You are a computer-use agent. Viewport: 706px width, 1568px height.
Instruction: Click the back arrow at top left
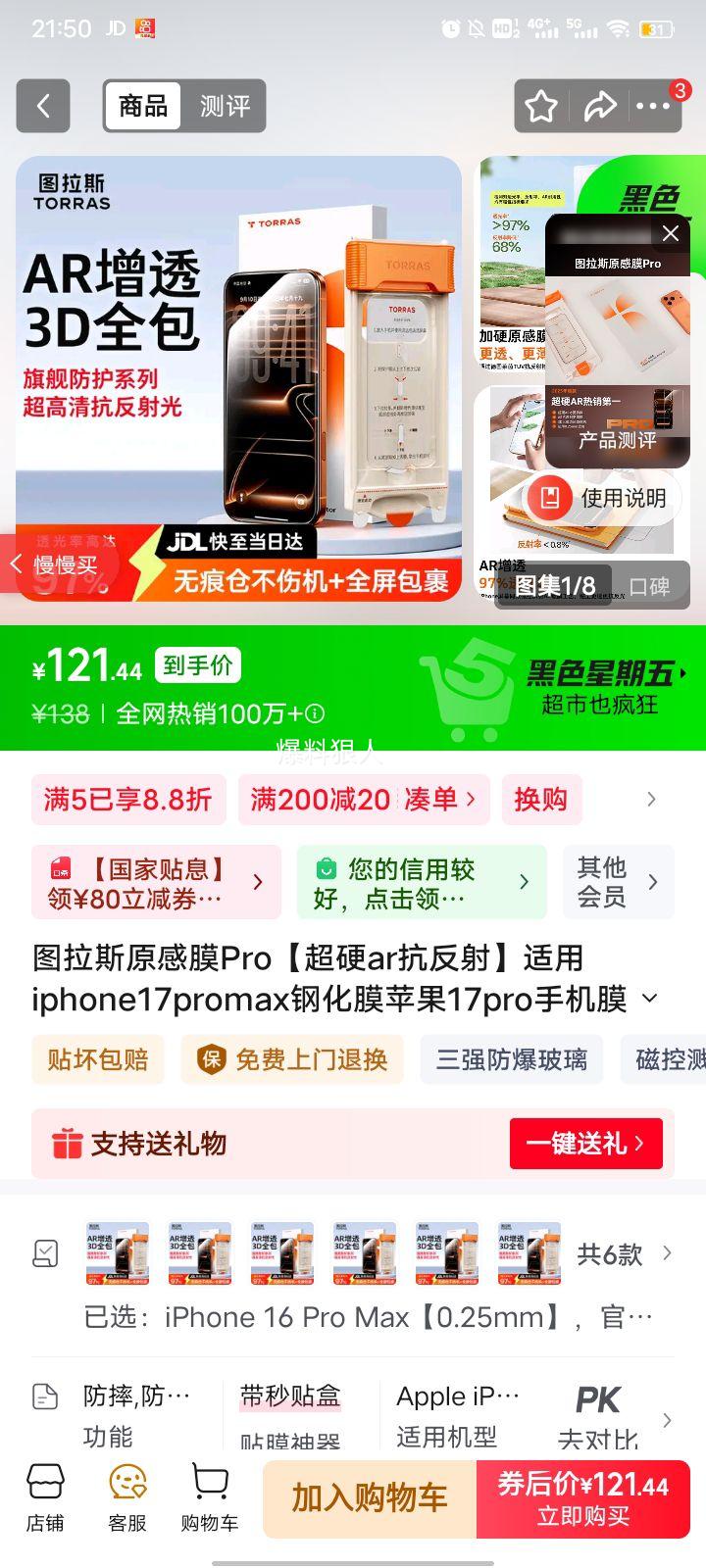pos(42,106)
